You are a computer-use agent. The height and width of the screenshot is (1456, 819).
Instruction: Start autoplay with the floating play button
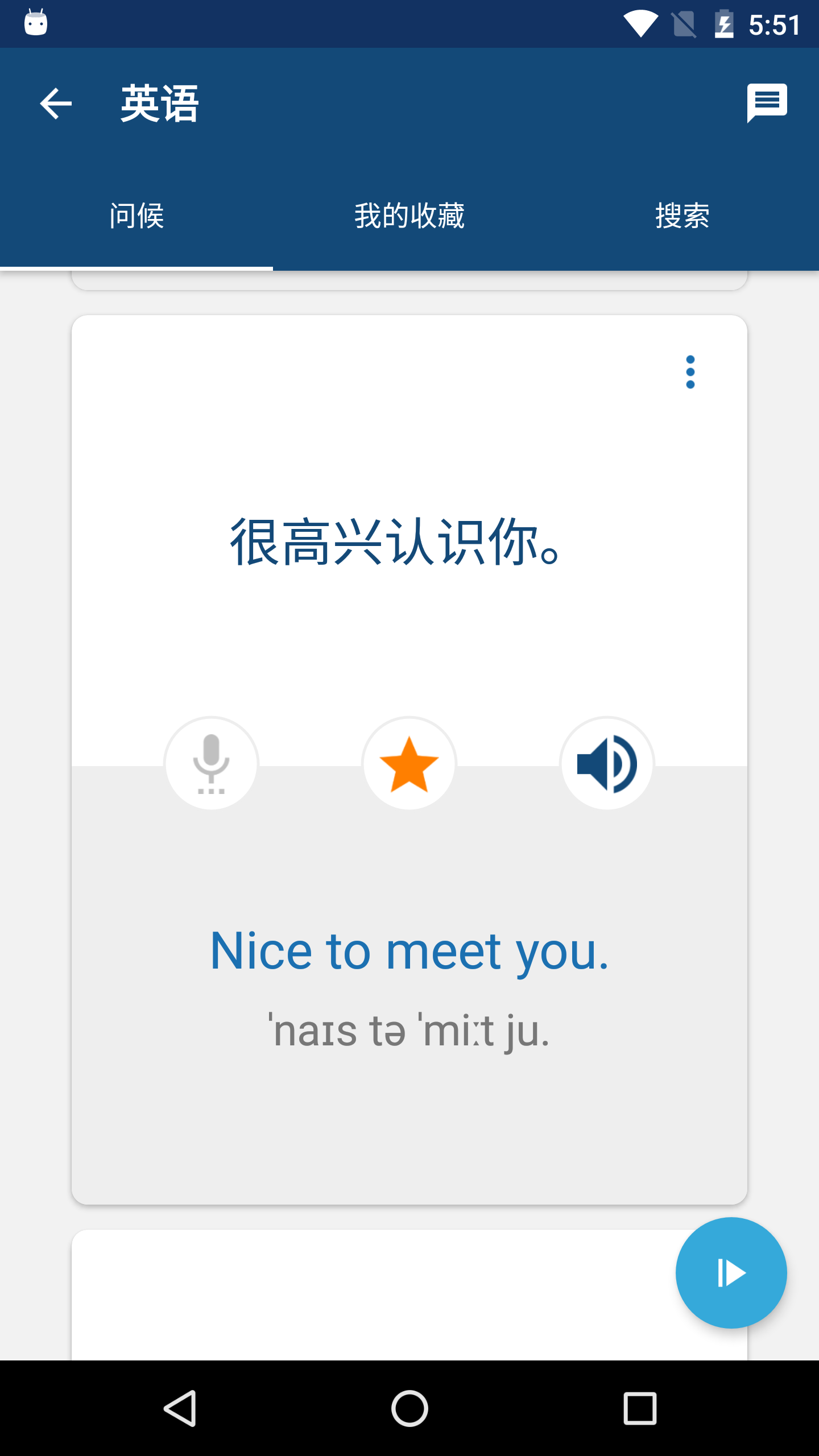[731, 1273]
